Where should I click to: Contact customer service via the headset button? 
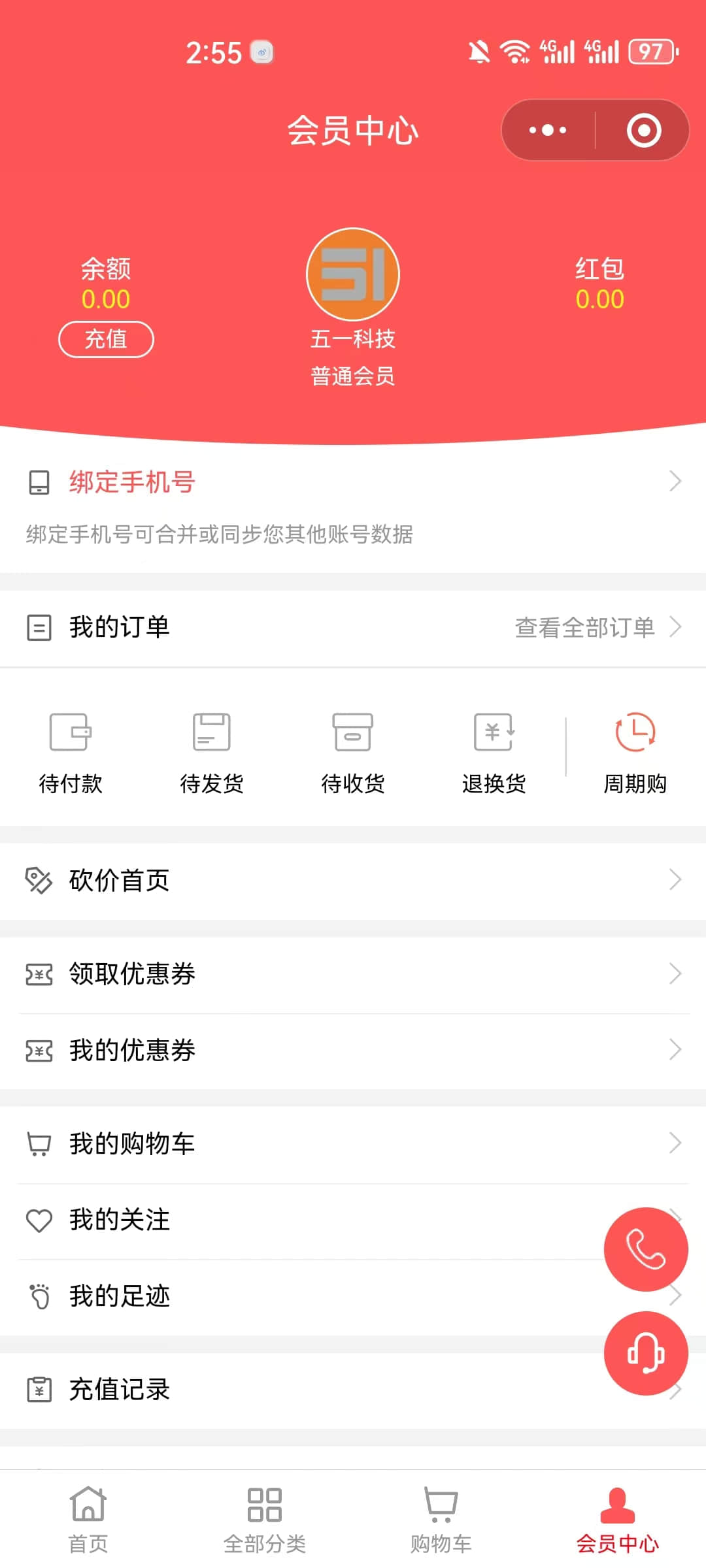tap(645, 1352)
